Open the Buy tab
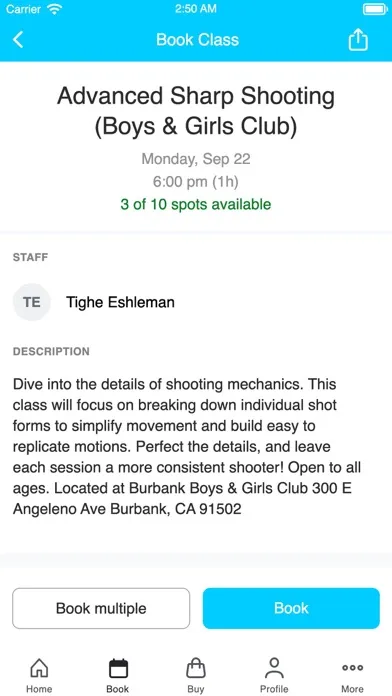 (196, 675)
